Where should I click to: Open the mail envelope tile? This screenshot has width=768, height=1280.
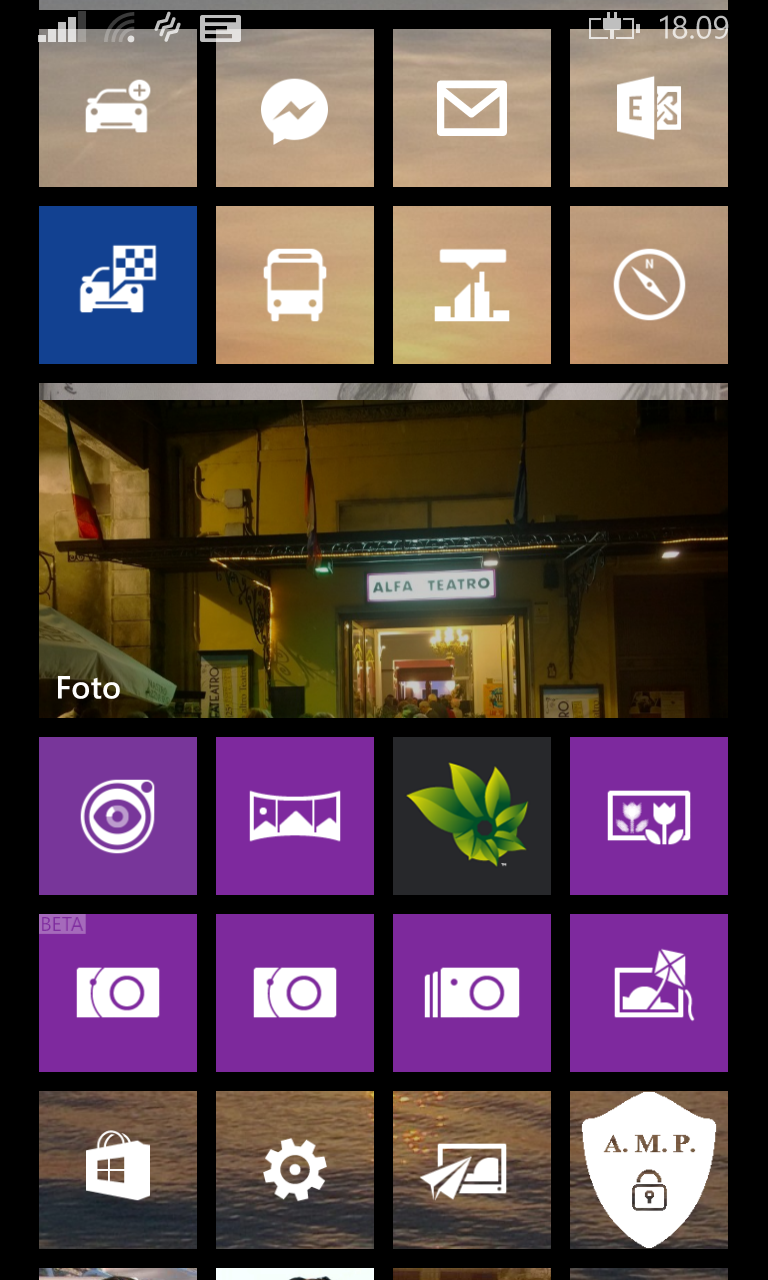[472, 108]
